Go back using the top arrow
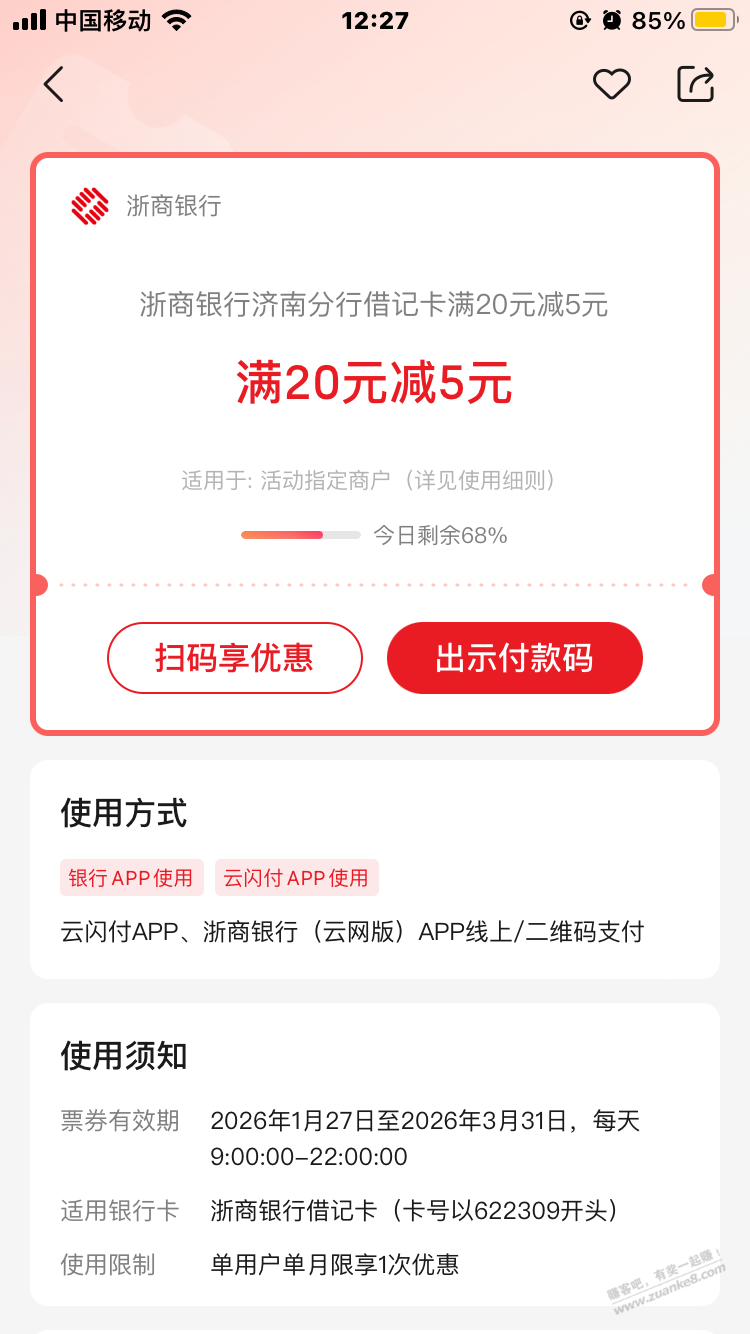 (54, 85)
